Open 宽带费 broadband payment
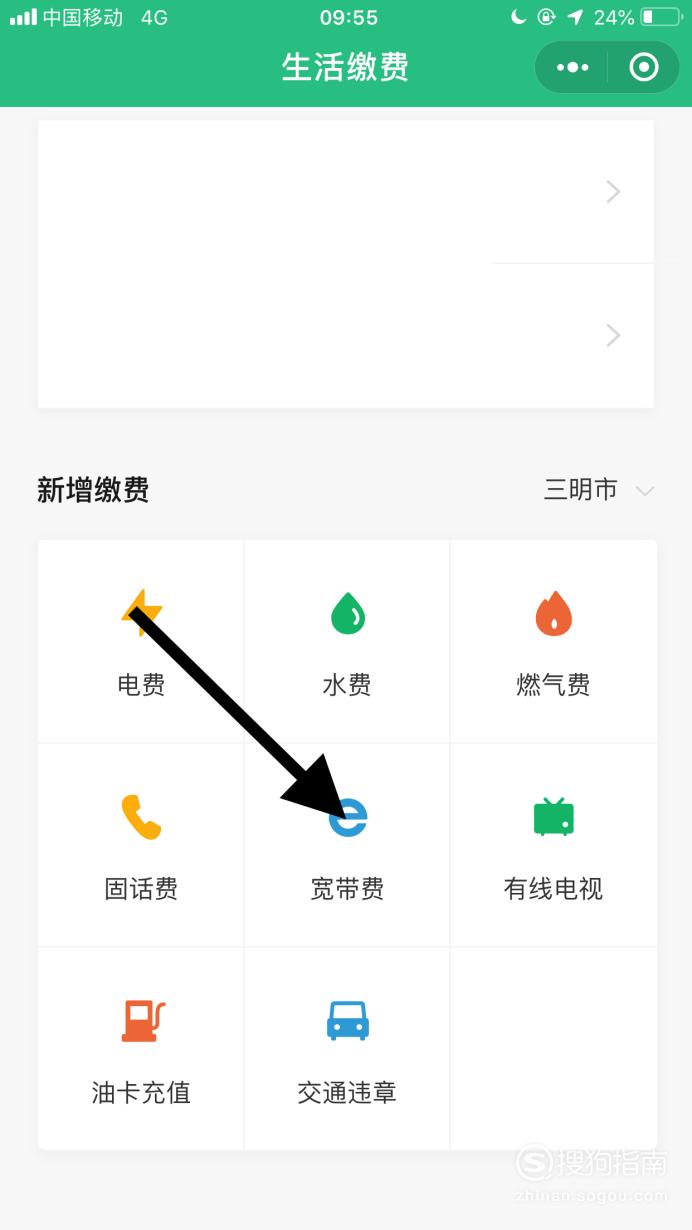 347,845
